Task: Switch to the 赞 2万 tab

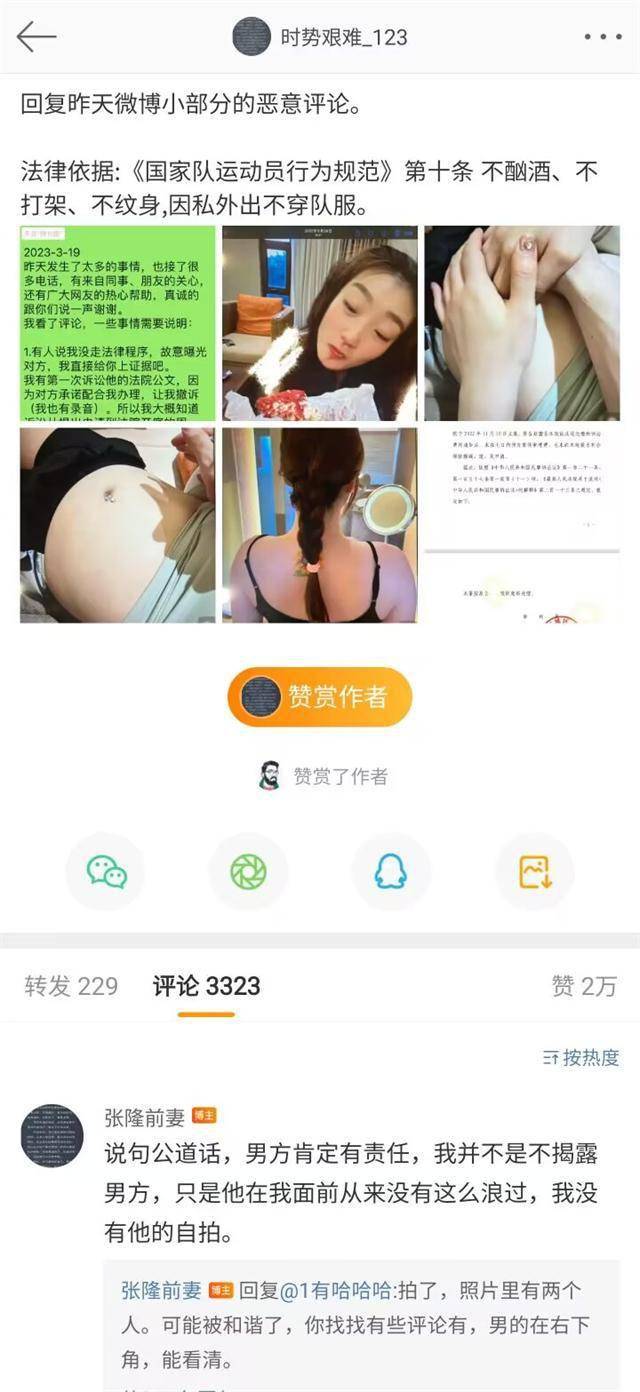Action: click(x=584, y=986)
